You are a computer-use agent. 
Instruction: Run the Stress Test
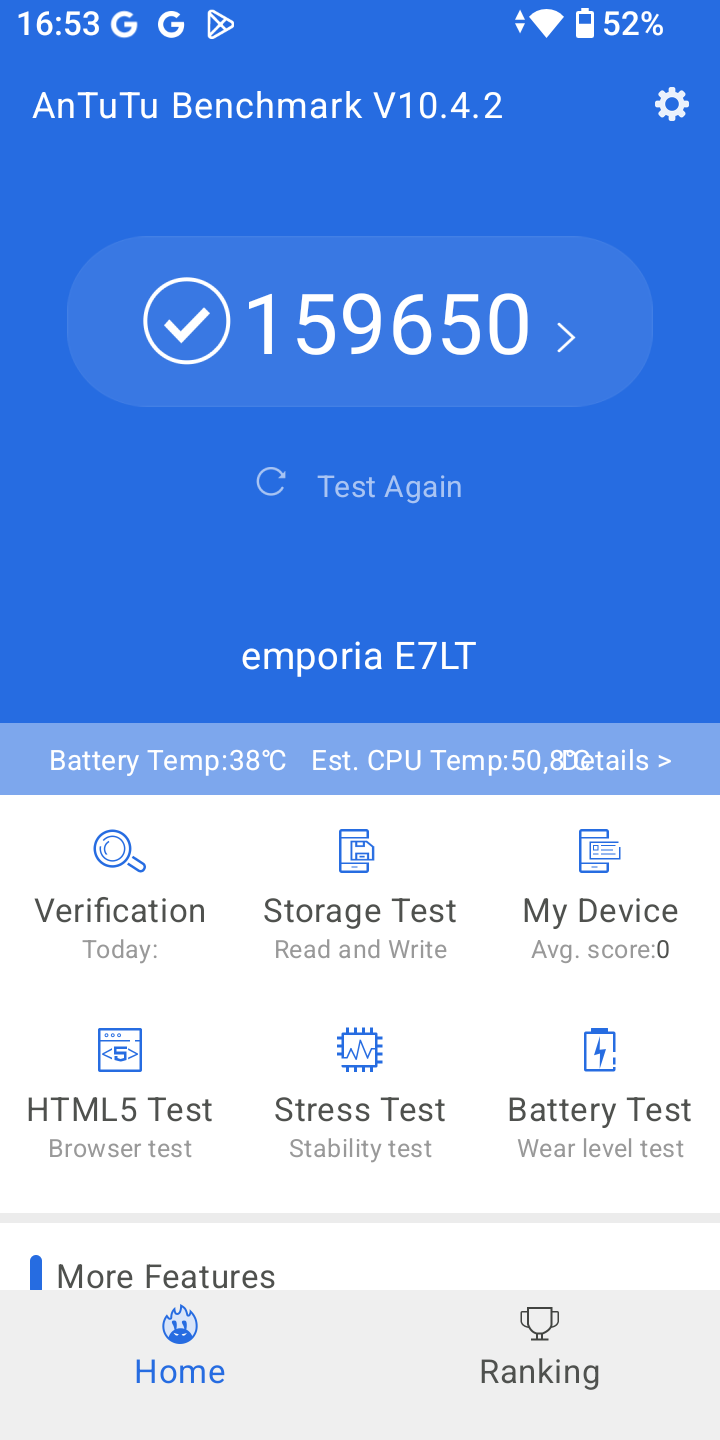[x=360, y=1094]
